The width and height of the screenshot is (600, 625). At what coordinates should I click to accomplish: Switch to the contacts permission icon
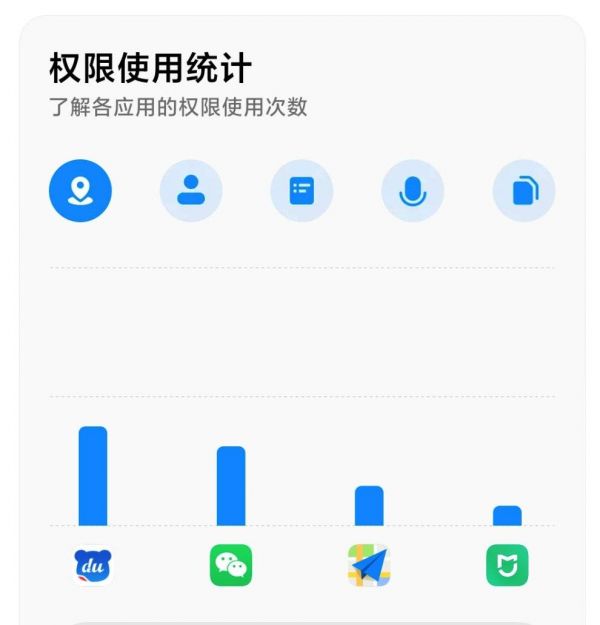click(x=191, y=190)
